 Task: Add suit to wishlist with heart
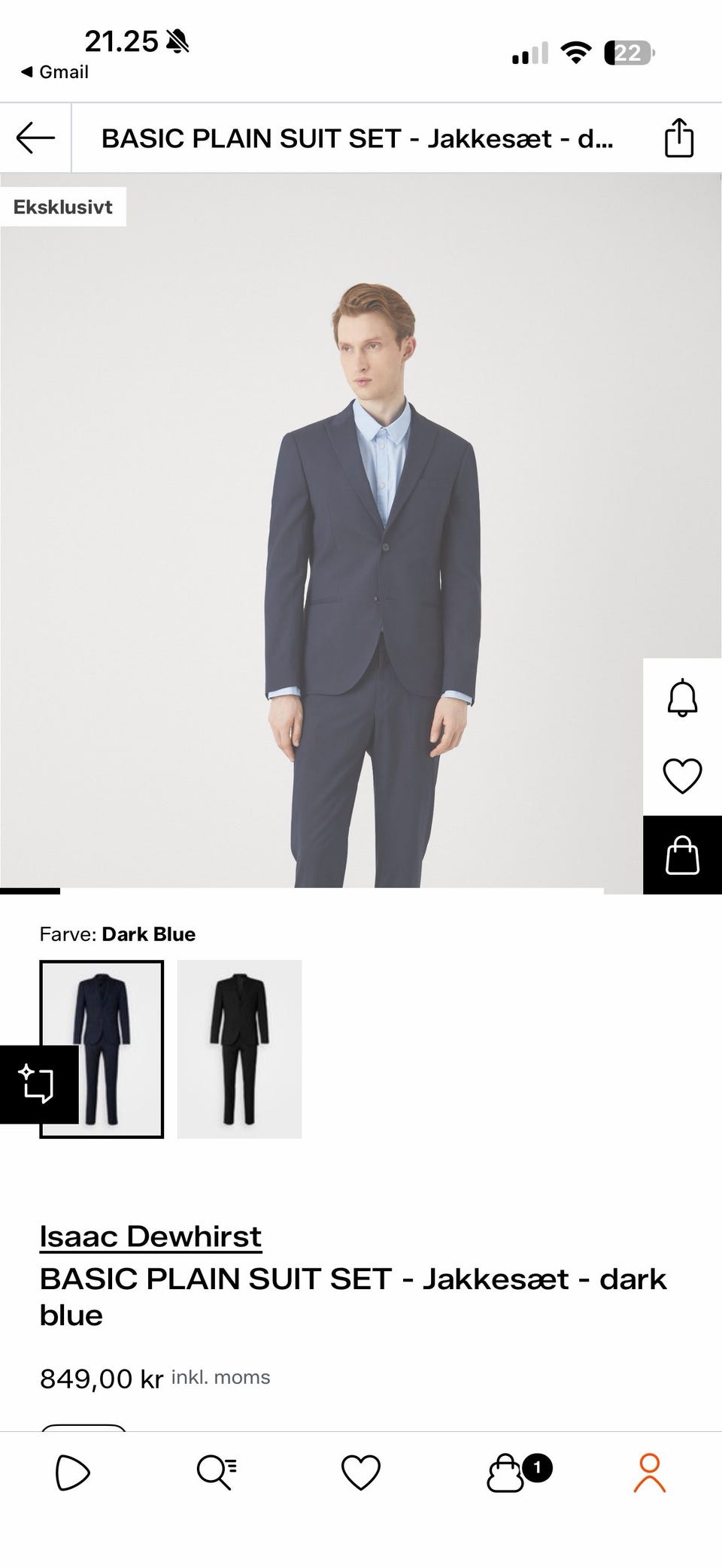tap(682, 776)
